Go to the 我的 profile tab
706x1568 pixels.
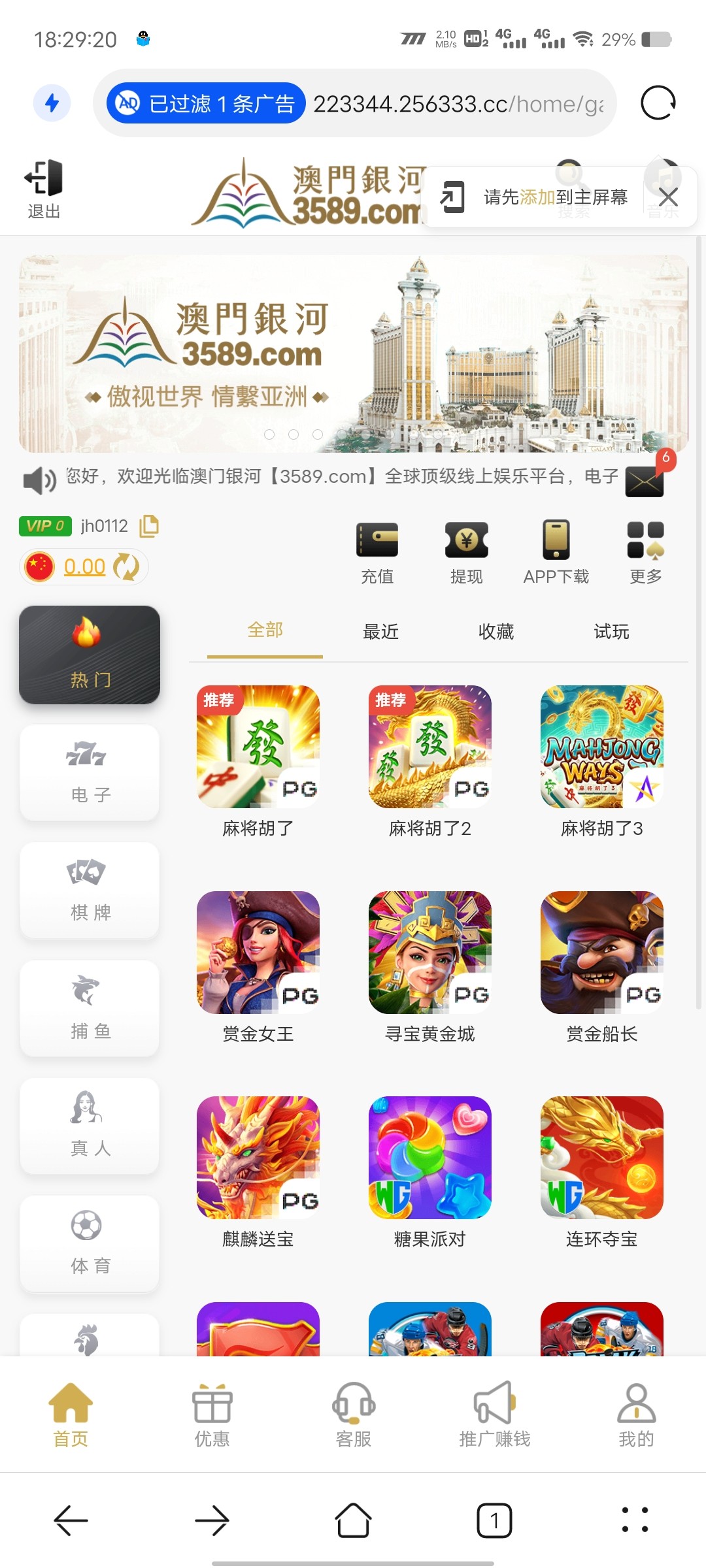coord(636,1414)
